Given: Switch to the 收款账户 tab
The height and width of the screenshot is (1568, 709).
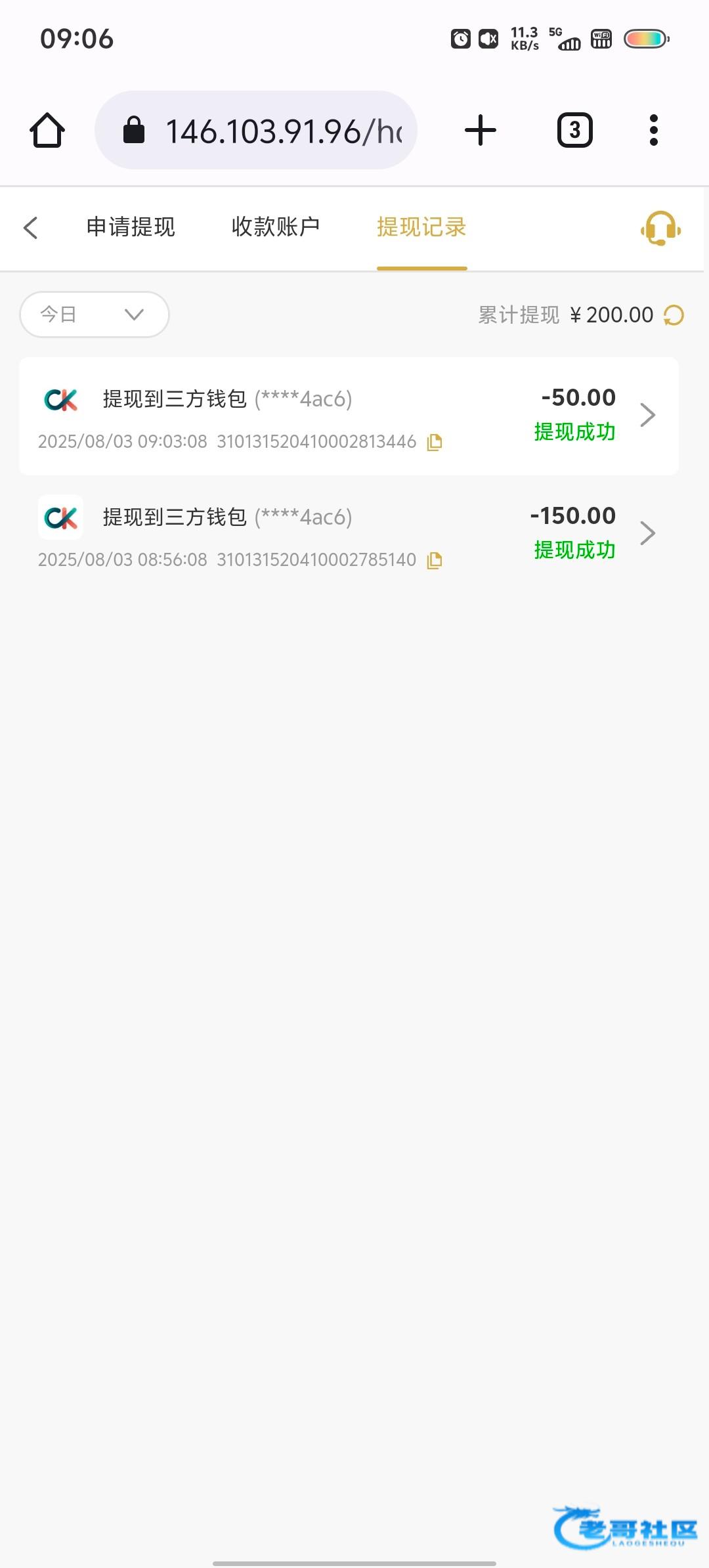Looking at the screenshot, I should pyautogui.click(x=276, y=227).
